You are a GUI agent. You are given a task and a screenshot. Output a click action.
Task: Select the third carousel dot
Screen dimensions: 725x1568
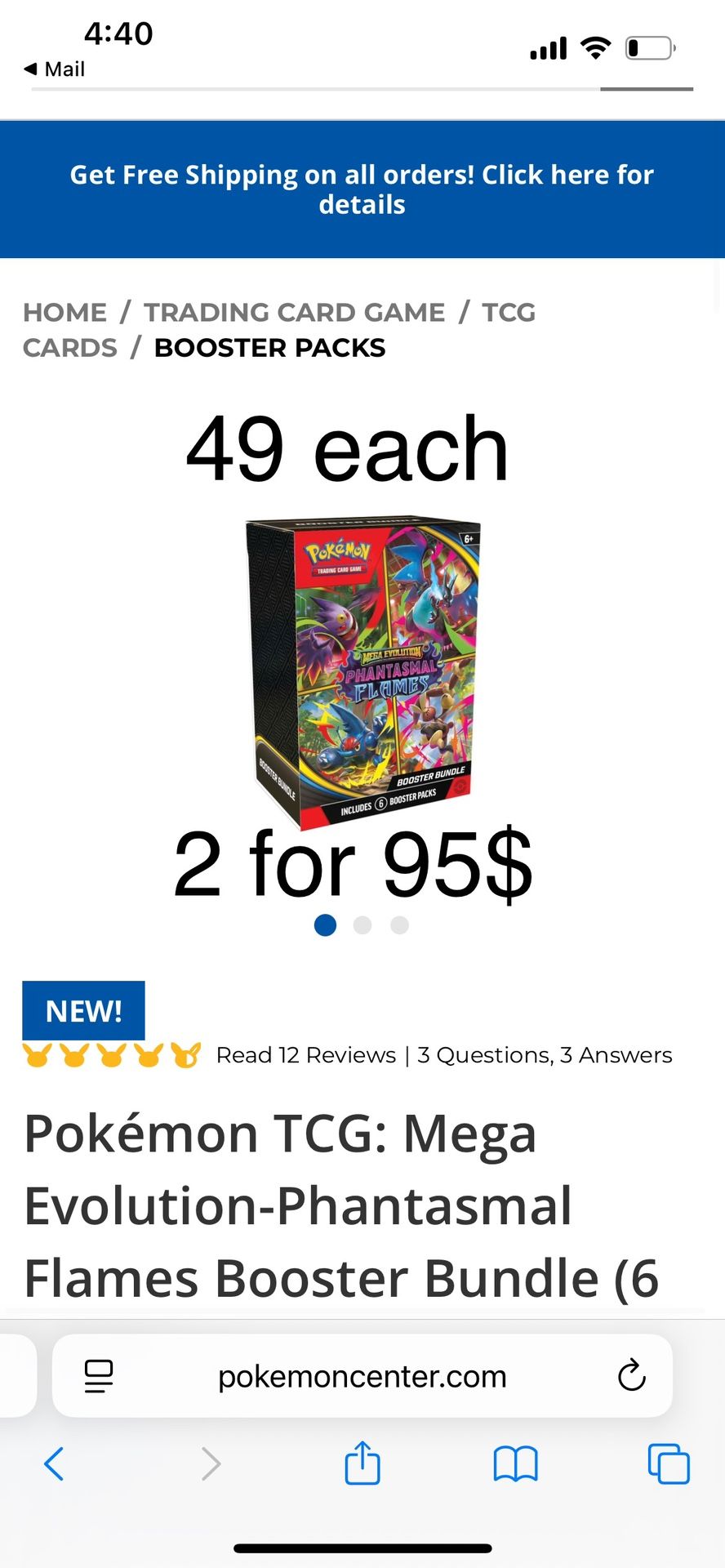399,925
